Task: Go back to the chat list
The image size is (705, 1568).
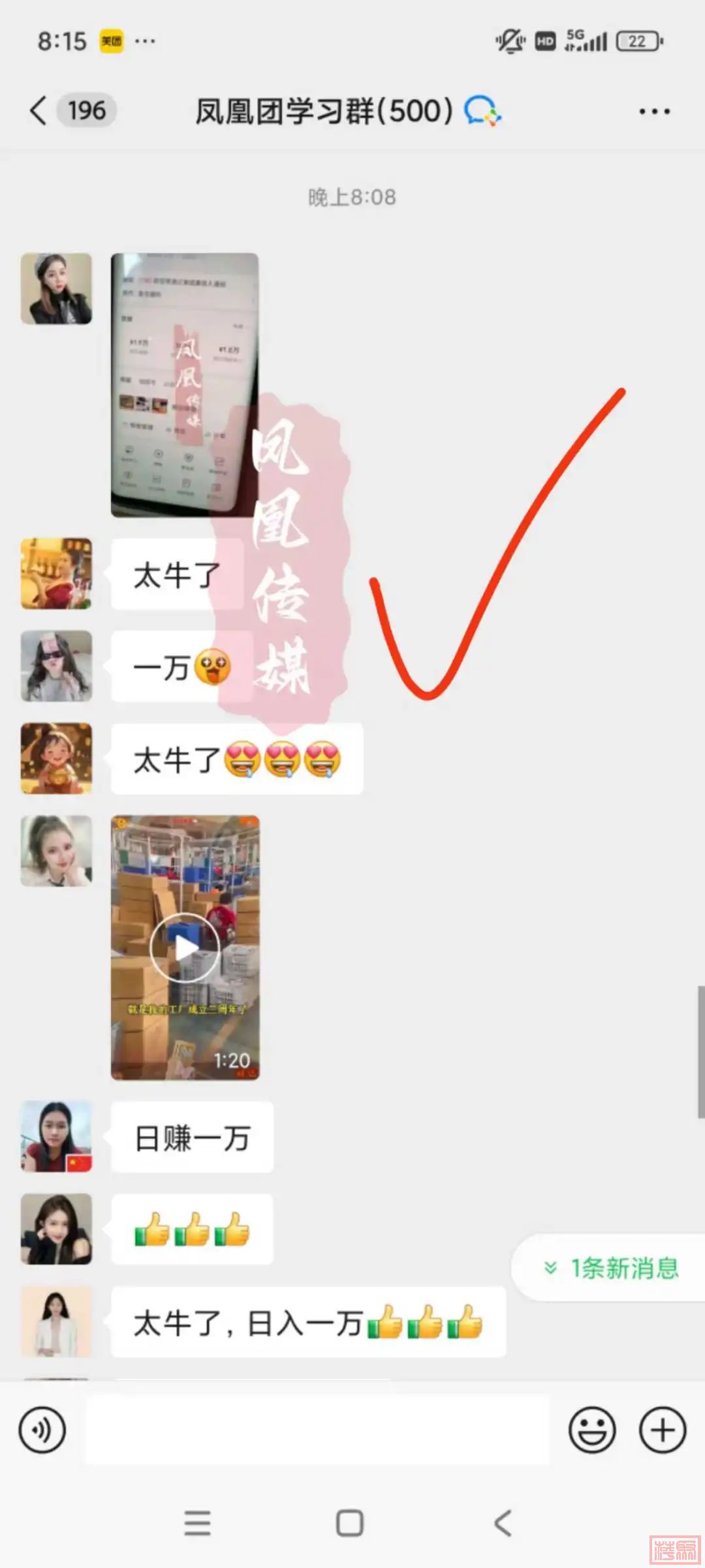Action: (x=39, y=110)
